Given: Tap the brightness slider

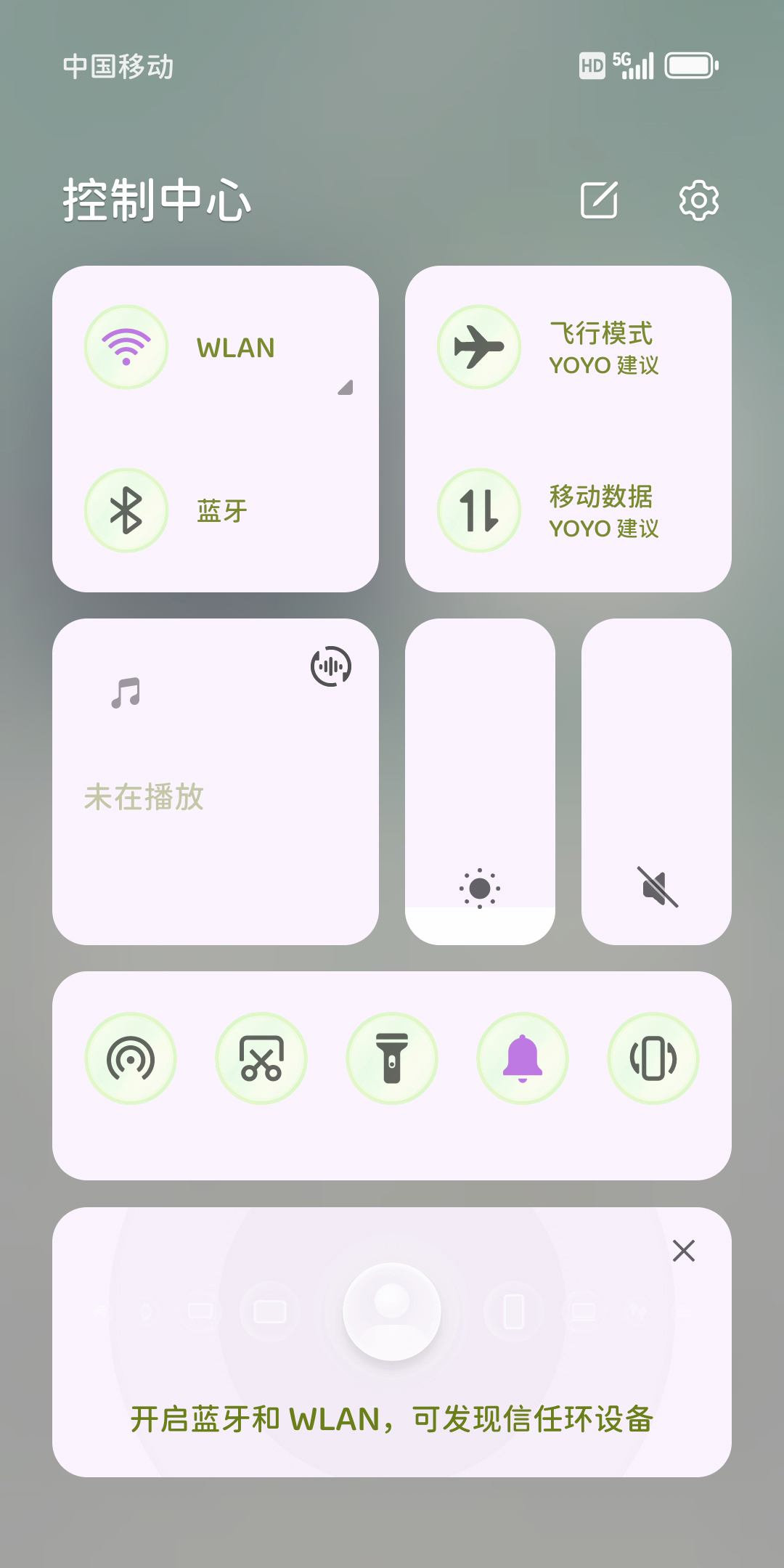Looking at the screenshot, I should pos(480,781).
